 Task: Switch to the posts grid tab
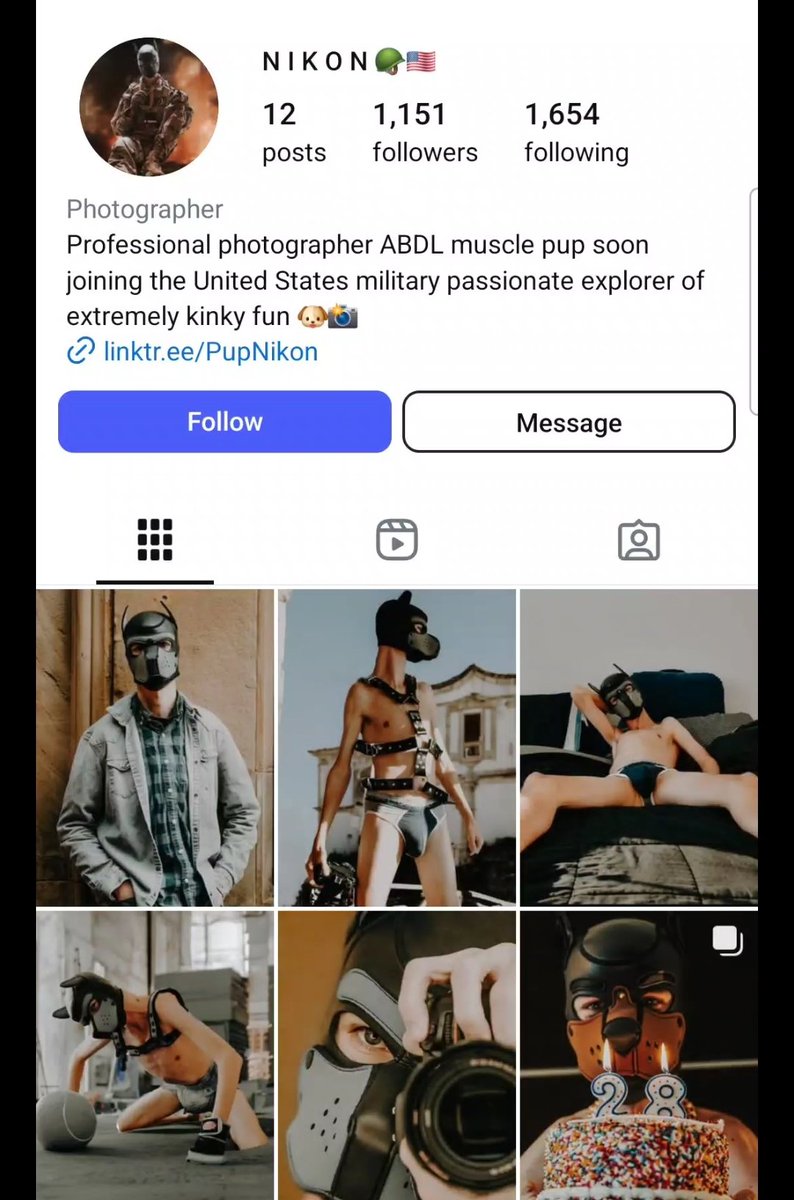coord(154,540)
